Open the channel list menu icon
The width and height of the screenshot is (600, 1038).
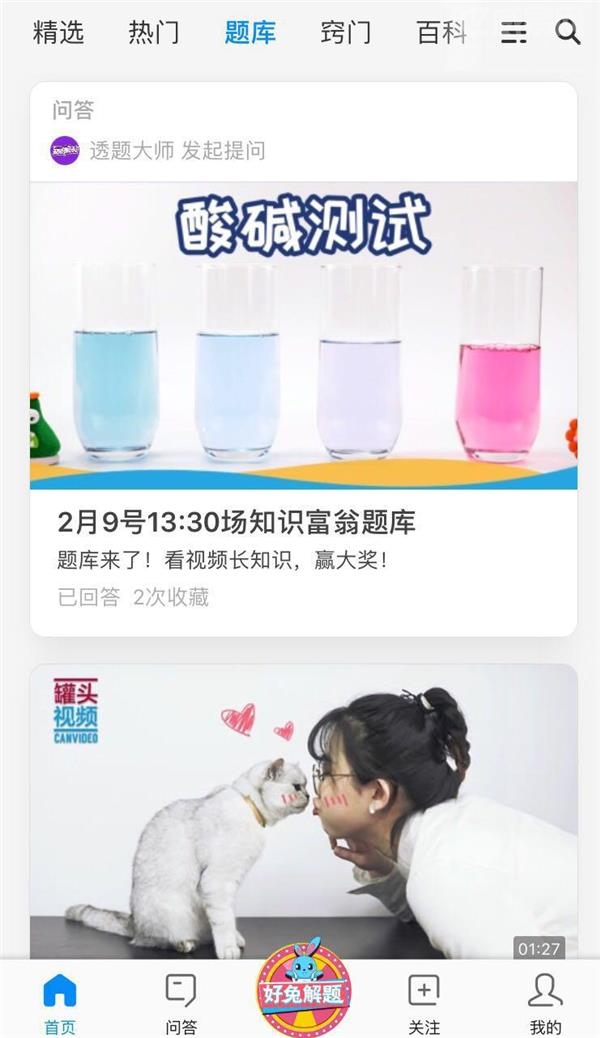[513, 33]
